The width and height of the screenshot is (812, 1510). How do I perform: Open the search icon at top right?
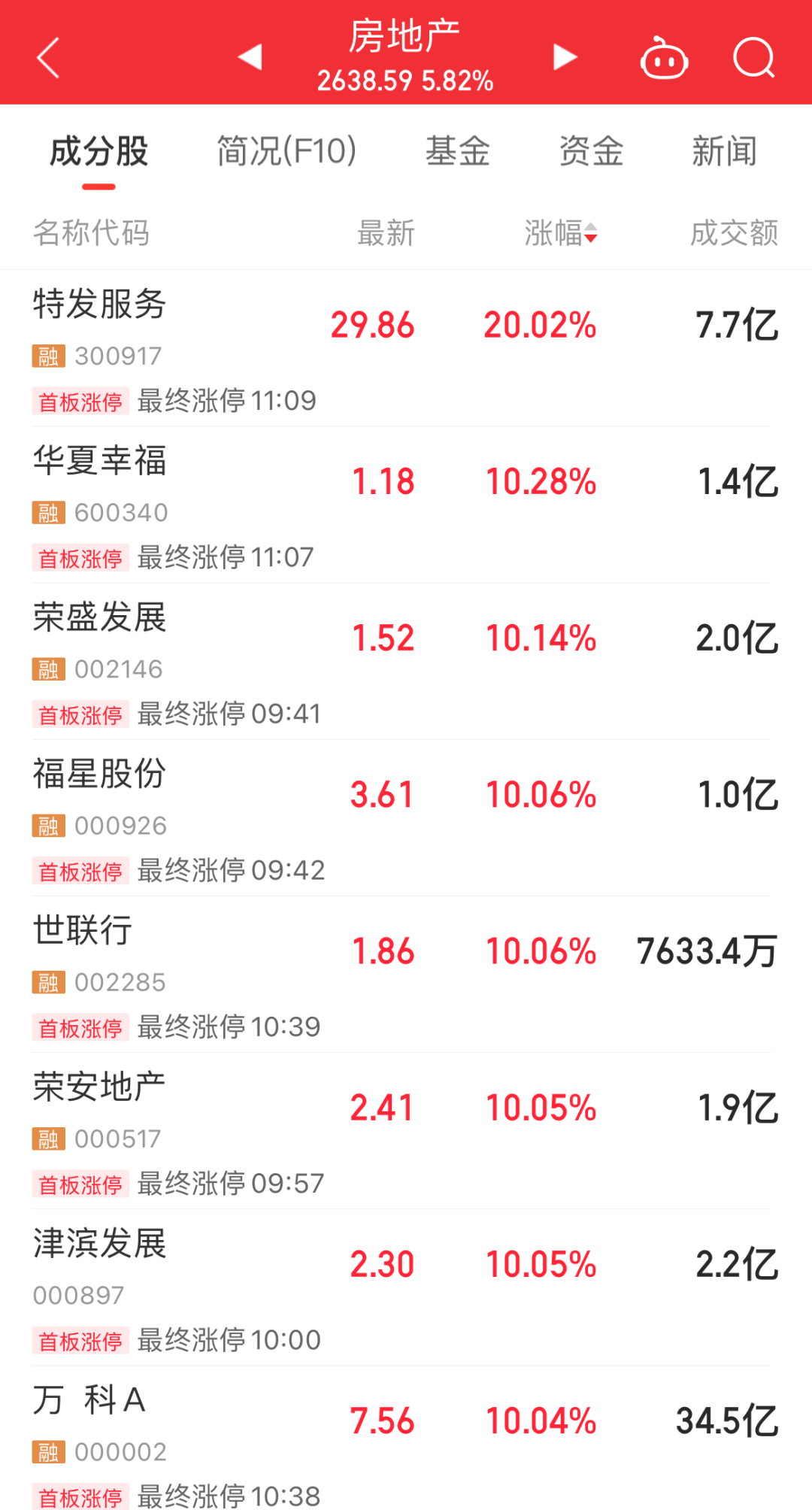pyautogui.click(x=756, y=58)
